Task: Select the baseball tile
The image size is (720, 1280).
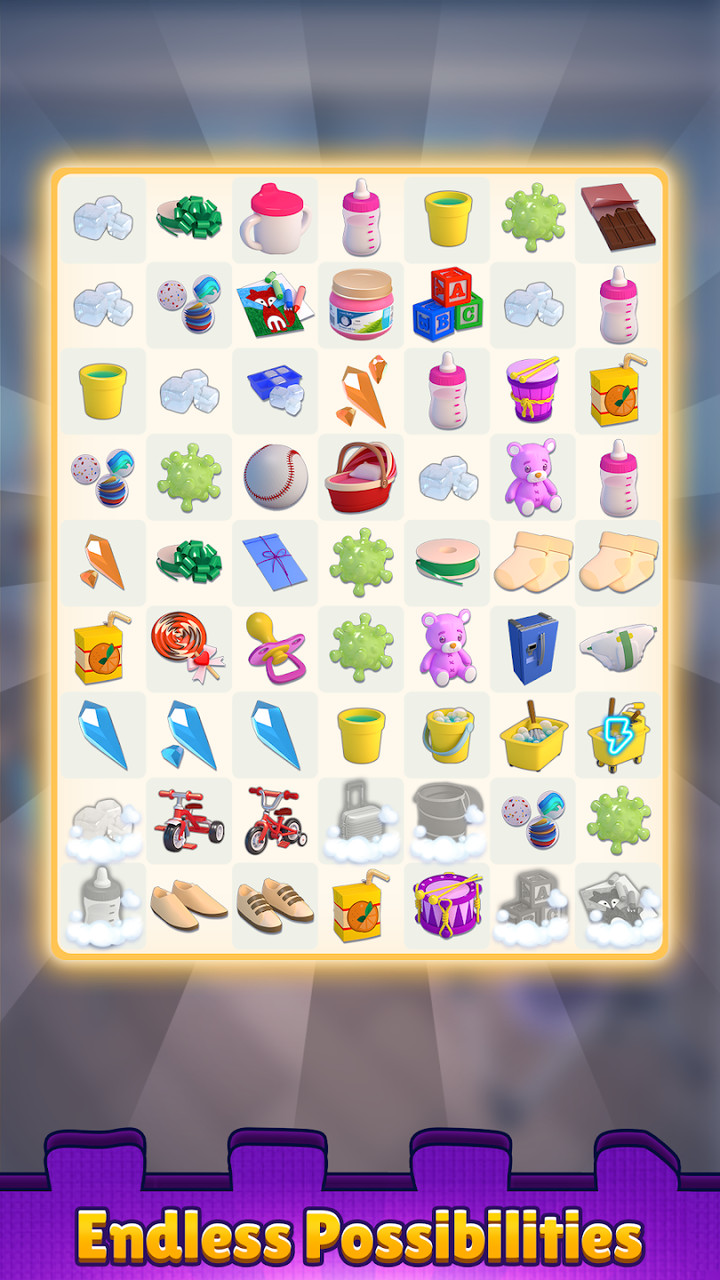Action: (x=274, y=477)
